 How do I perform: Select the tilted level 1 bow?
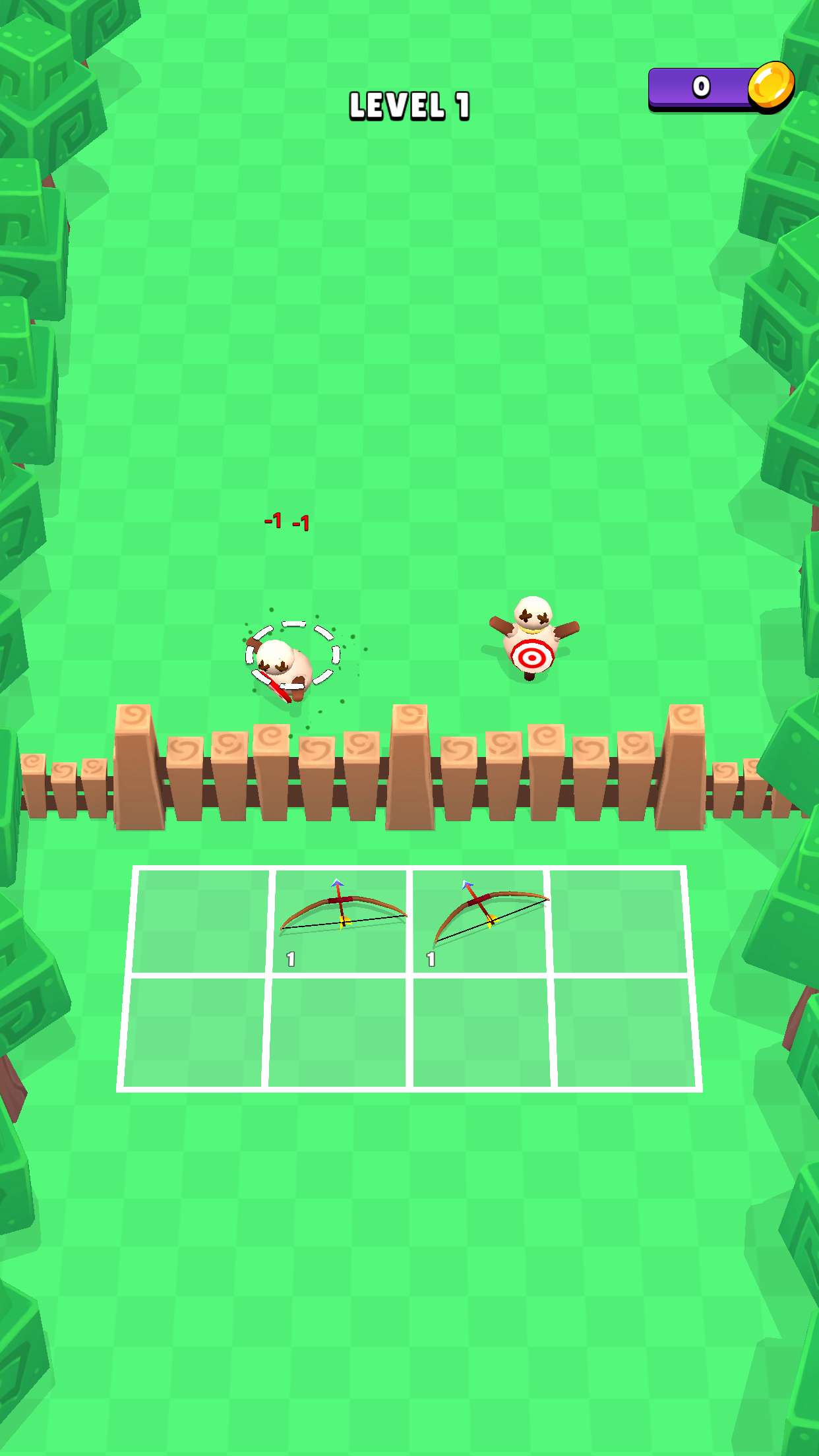coord(487,914)
